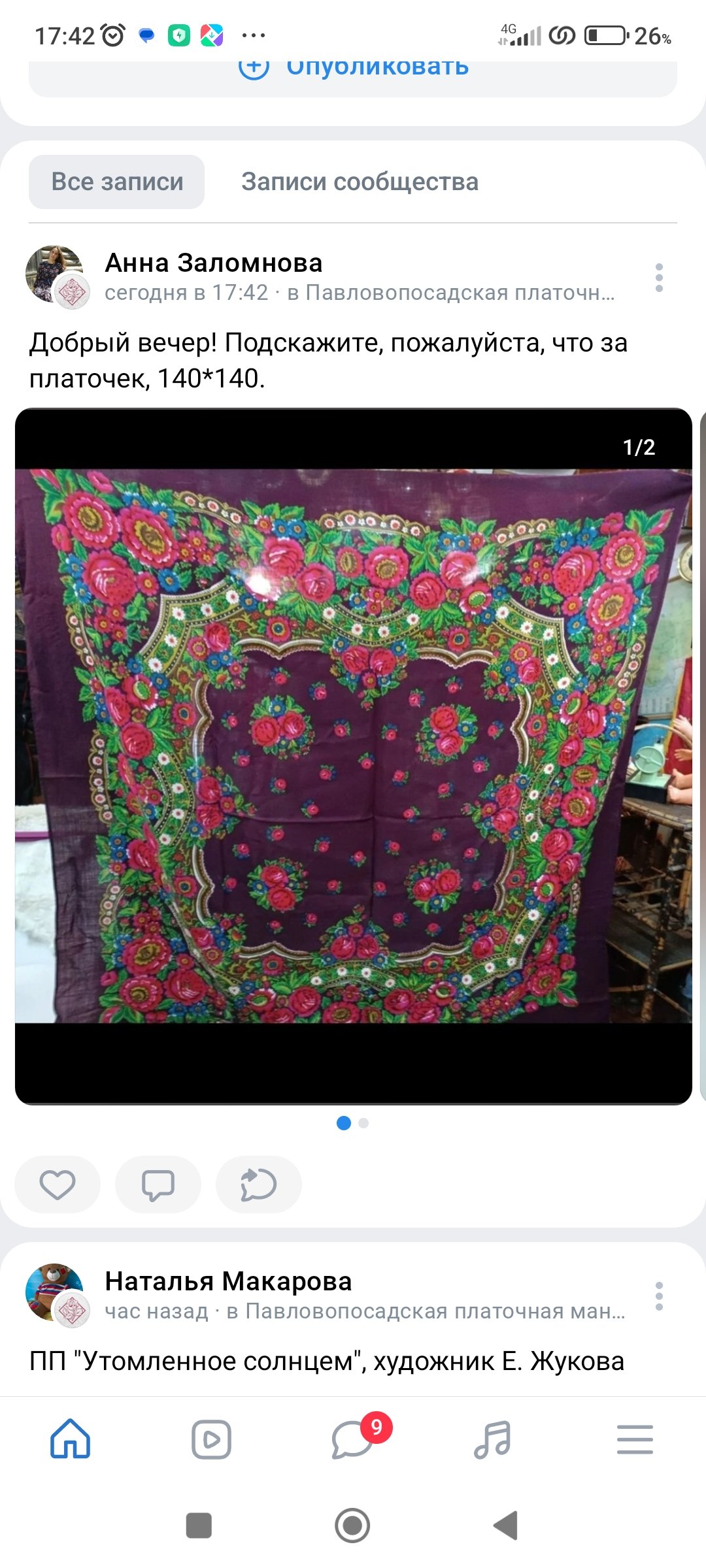Tap the system home button
Image resolution: width=706 pixels, height=1568 pixels.
[x=352, y=1526]
